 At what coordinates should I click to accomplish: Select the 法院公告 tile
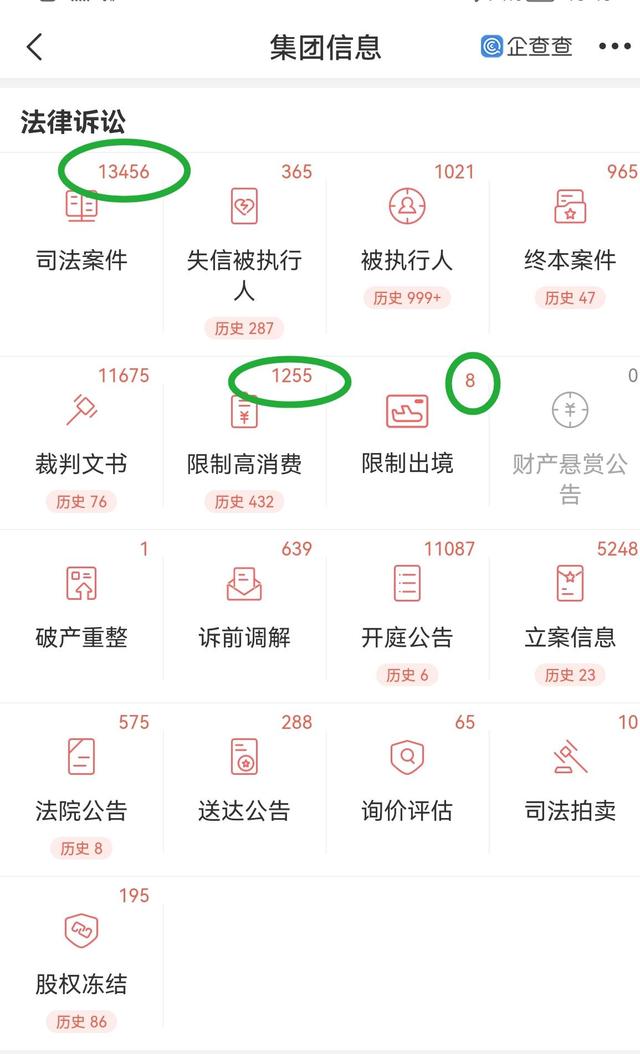click(81, 788)
